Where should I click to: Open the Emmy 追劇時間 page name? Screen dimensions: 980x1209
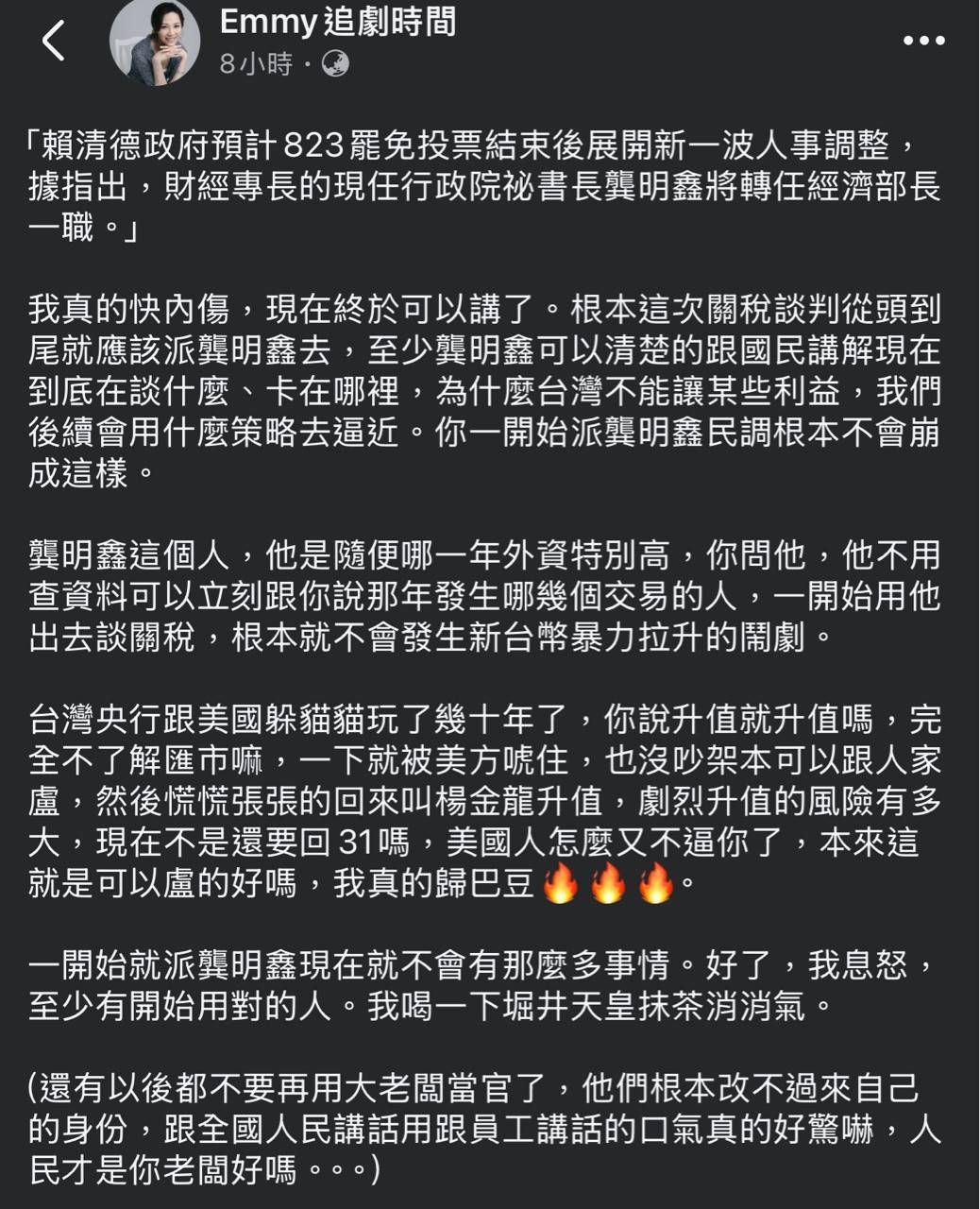pos(337,21)
